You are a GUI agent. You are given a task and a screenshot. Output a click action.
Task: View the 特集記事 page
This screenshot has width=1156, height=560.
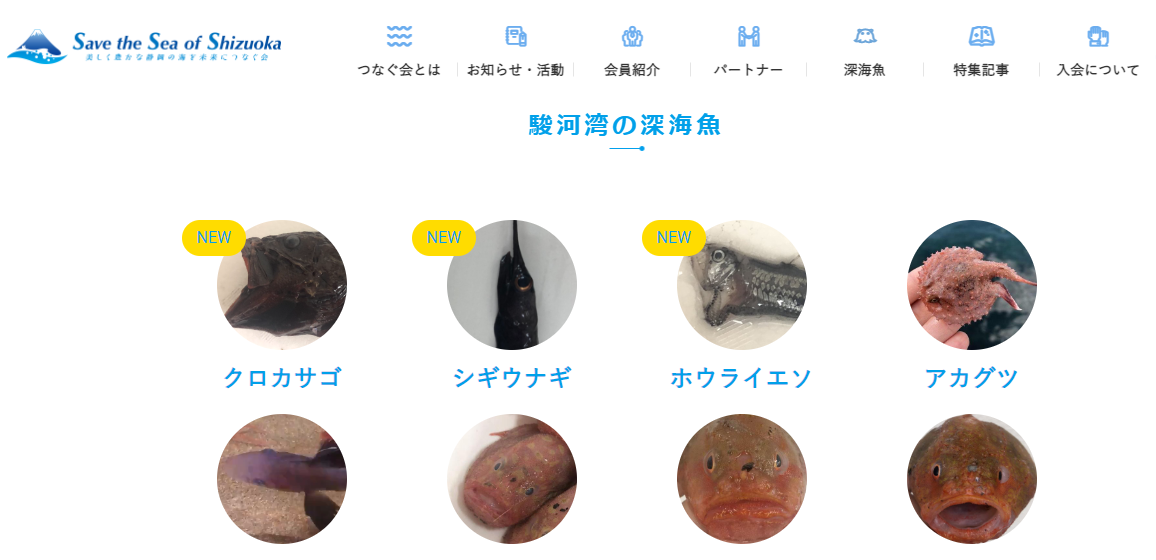pos(981,52)
